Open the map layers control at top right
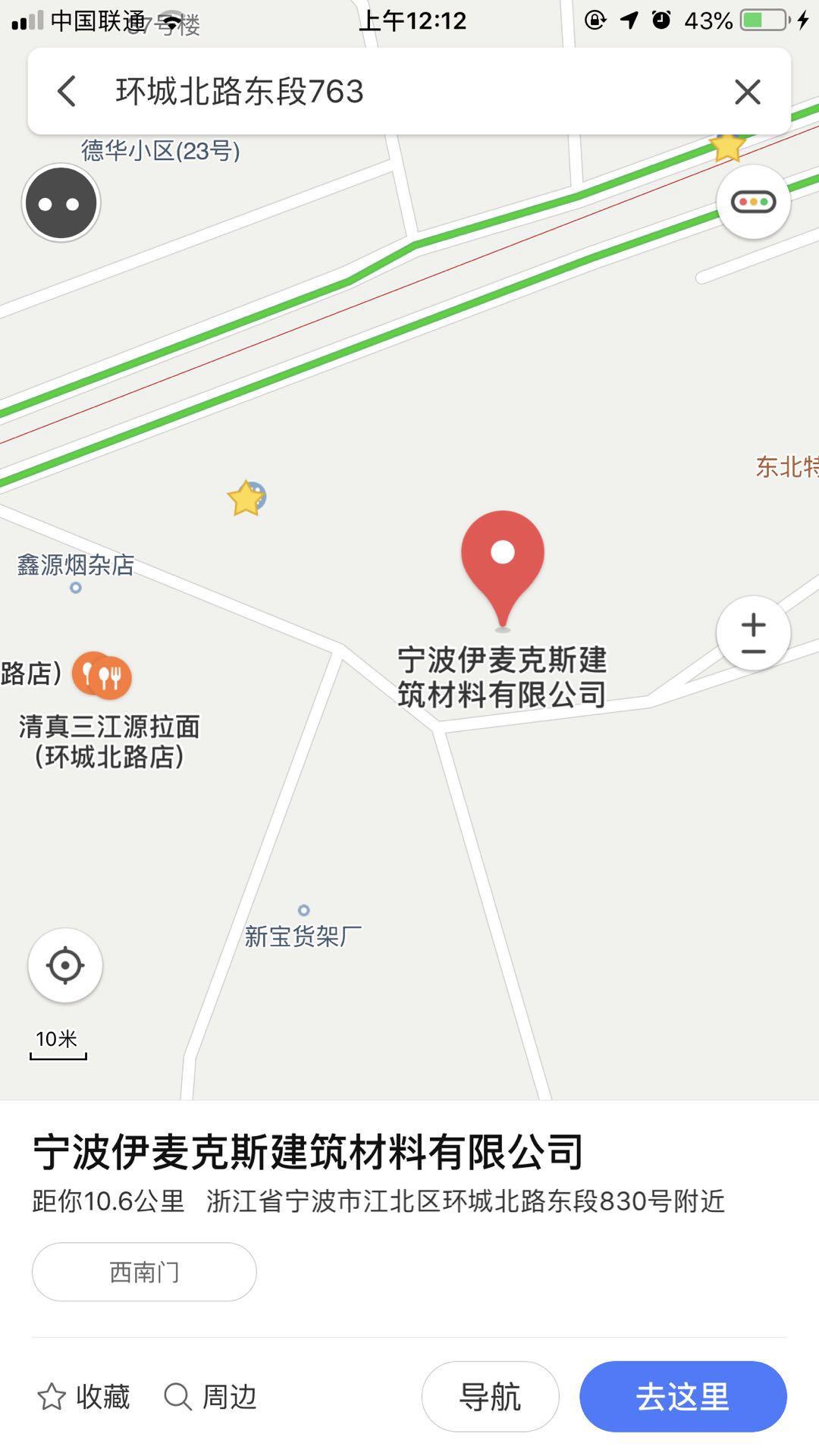This screenshot has height=1456, width=819. [753, 202]
